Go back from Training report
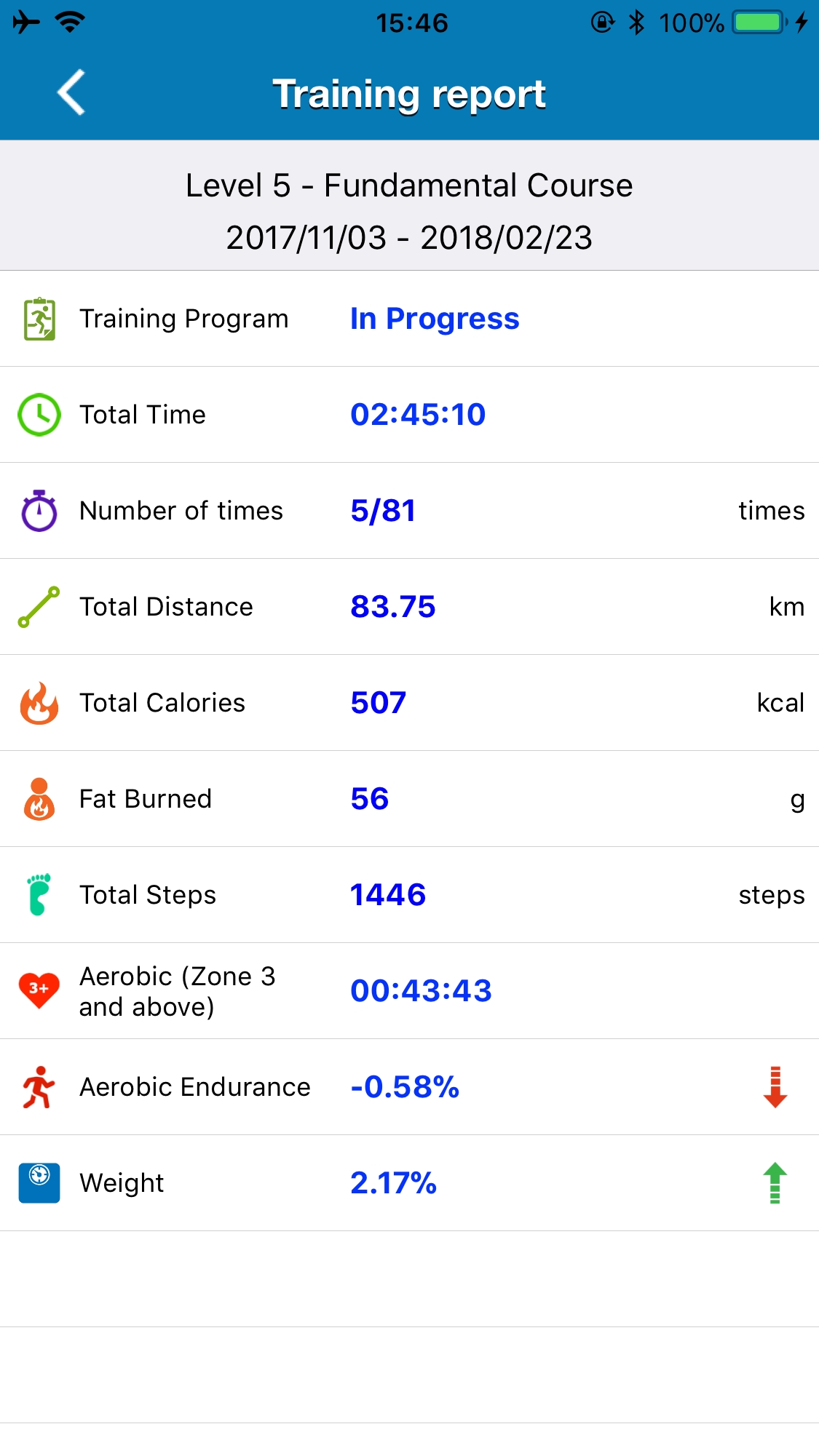 tap(71, 92)
